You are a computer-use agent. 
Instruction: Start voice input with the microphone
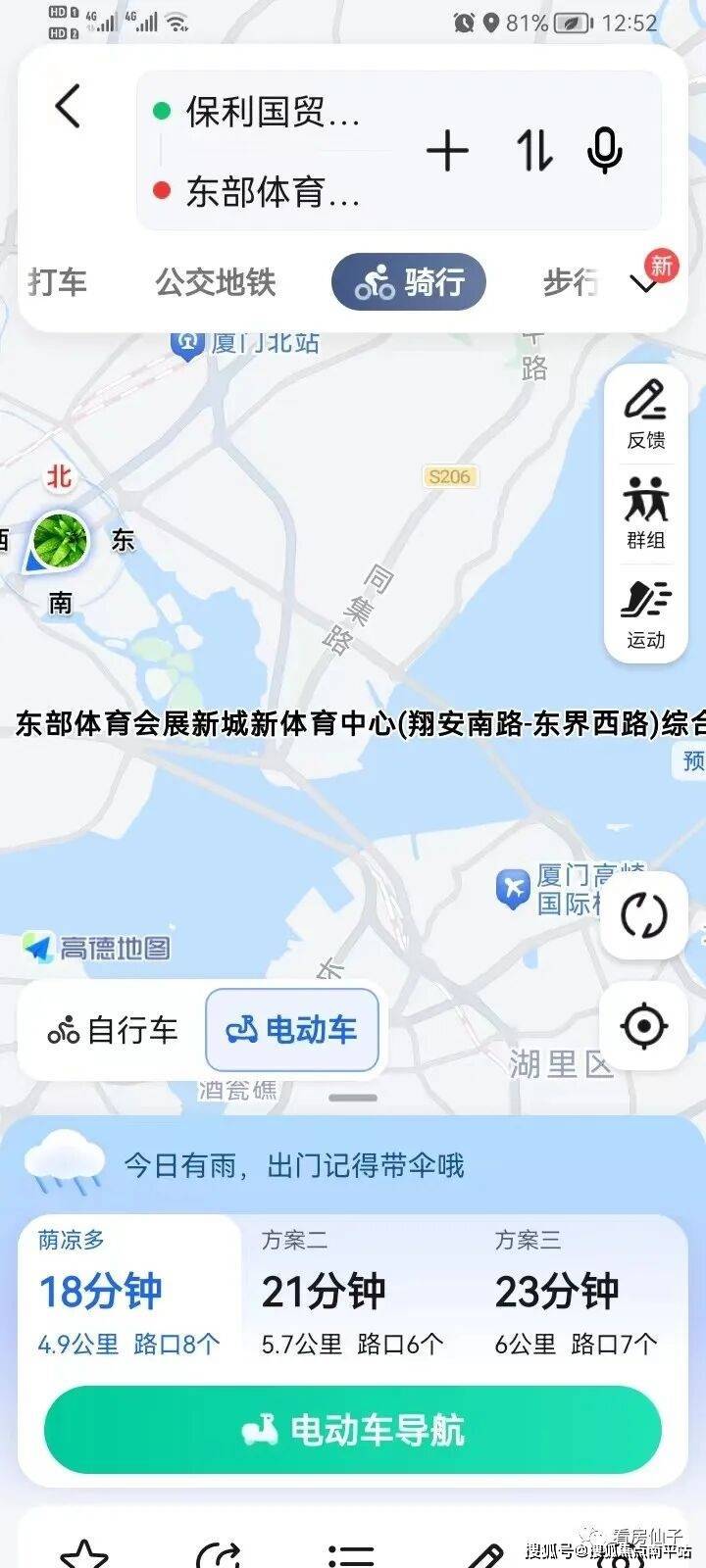coord(605,151)
